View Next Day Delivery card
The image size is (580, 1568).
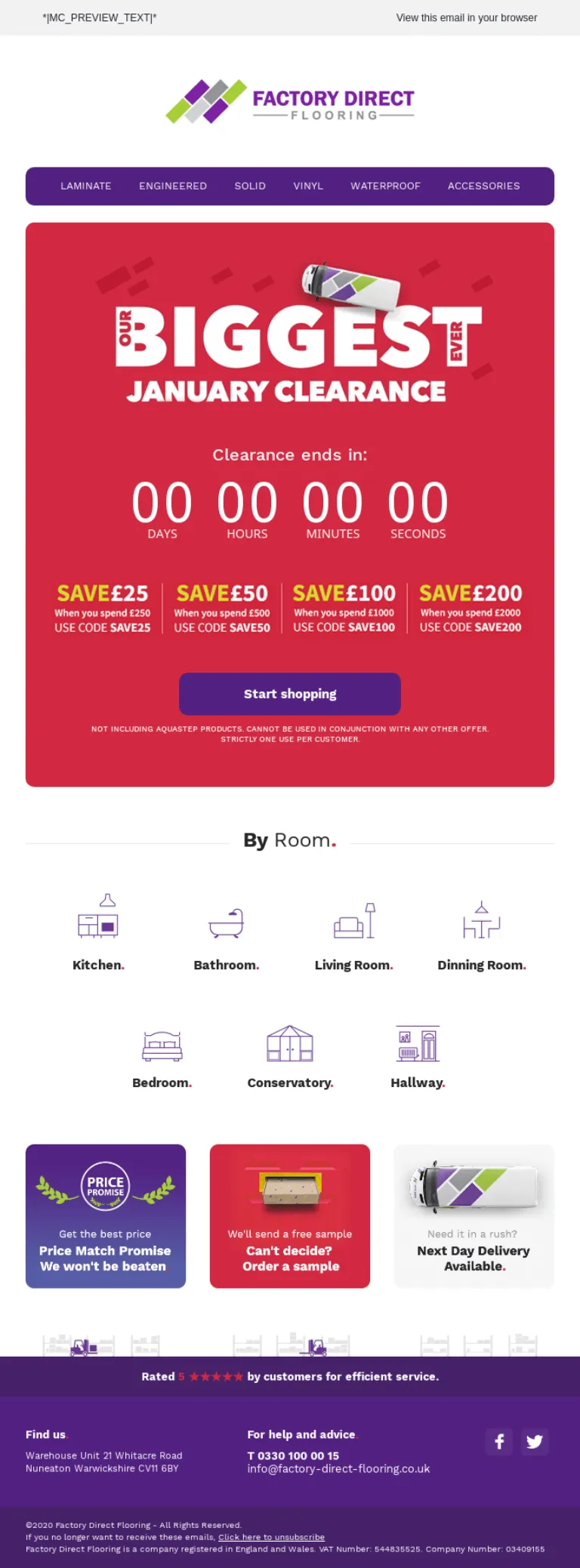pyautogui.click(x=474, y=1215)
